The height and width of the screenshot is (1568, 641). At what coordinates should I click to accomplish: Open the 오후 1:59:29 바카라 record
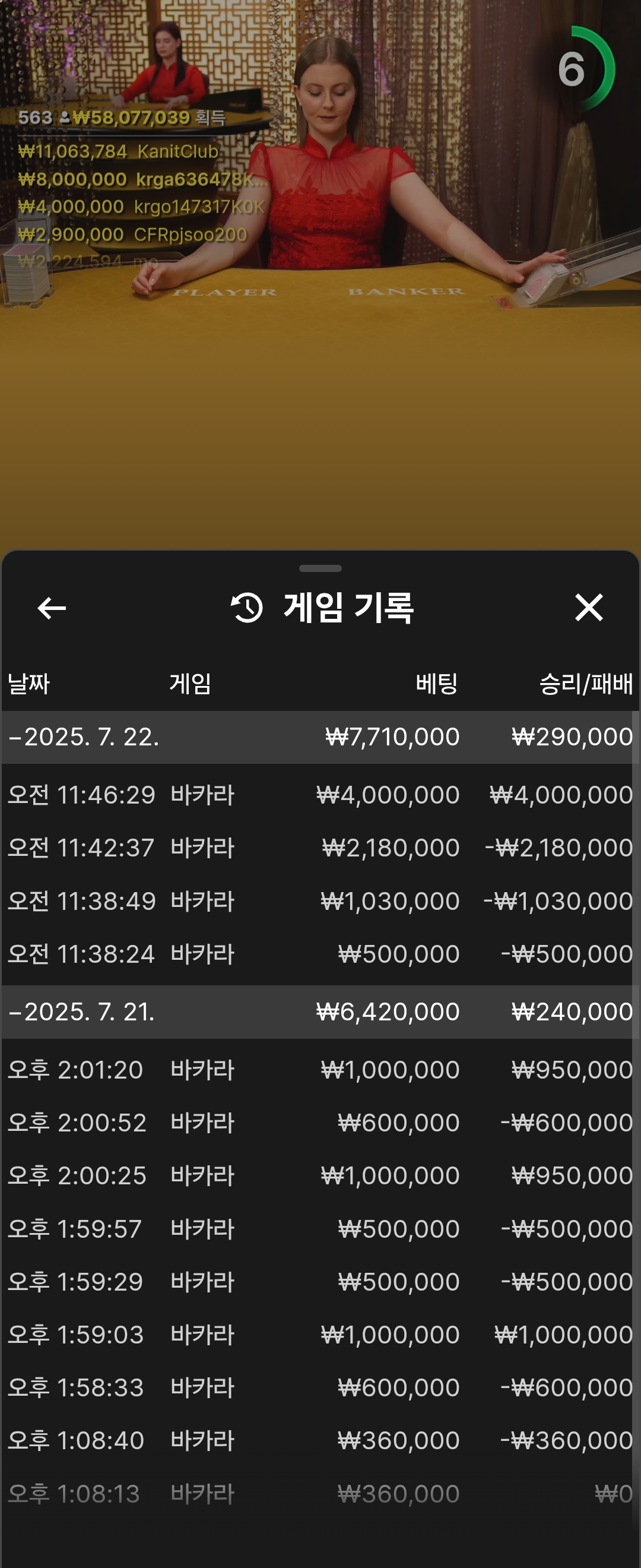tap(320, 1282)
